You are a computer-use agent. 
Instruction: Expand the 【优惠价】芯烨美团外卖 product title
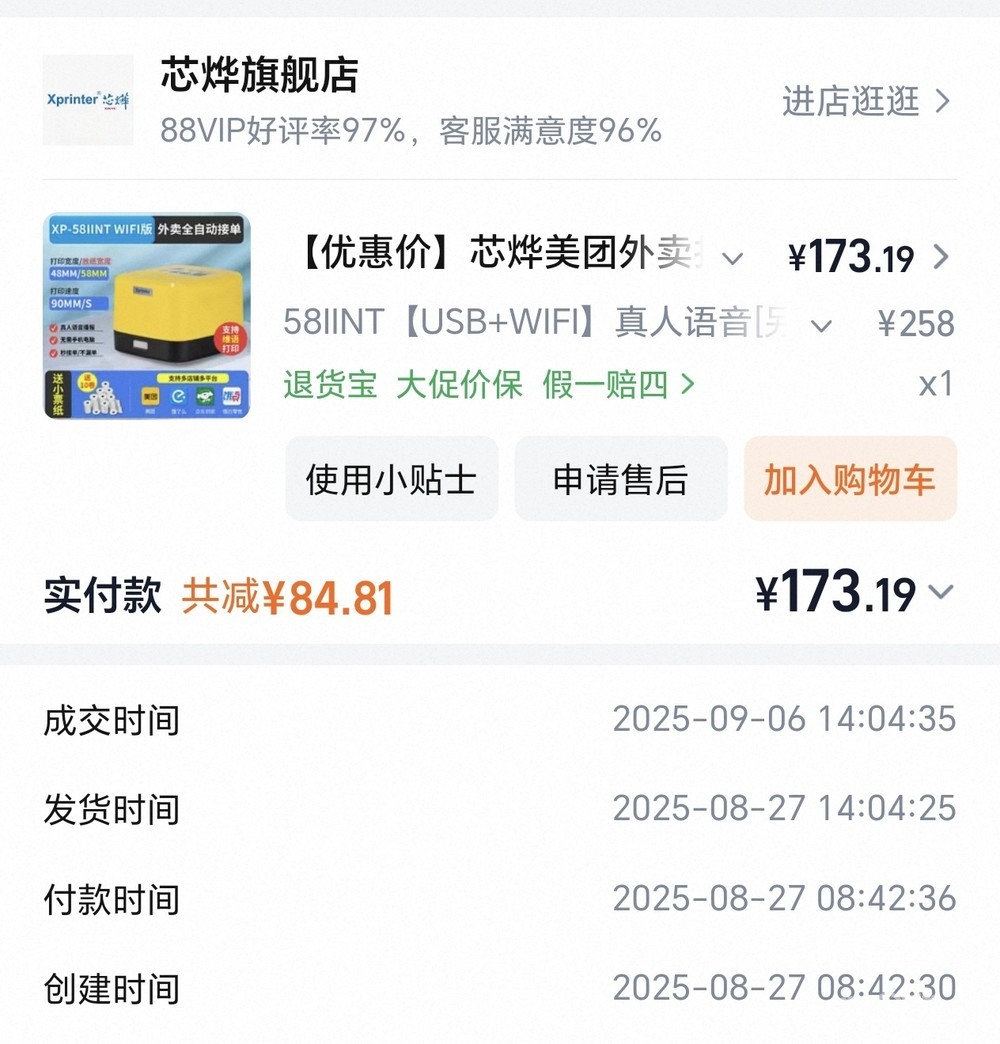coord(732,258)
